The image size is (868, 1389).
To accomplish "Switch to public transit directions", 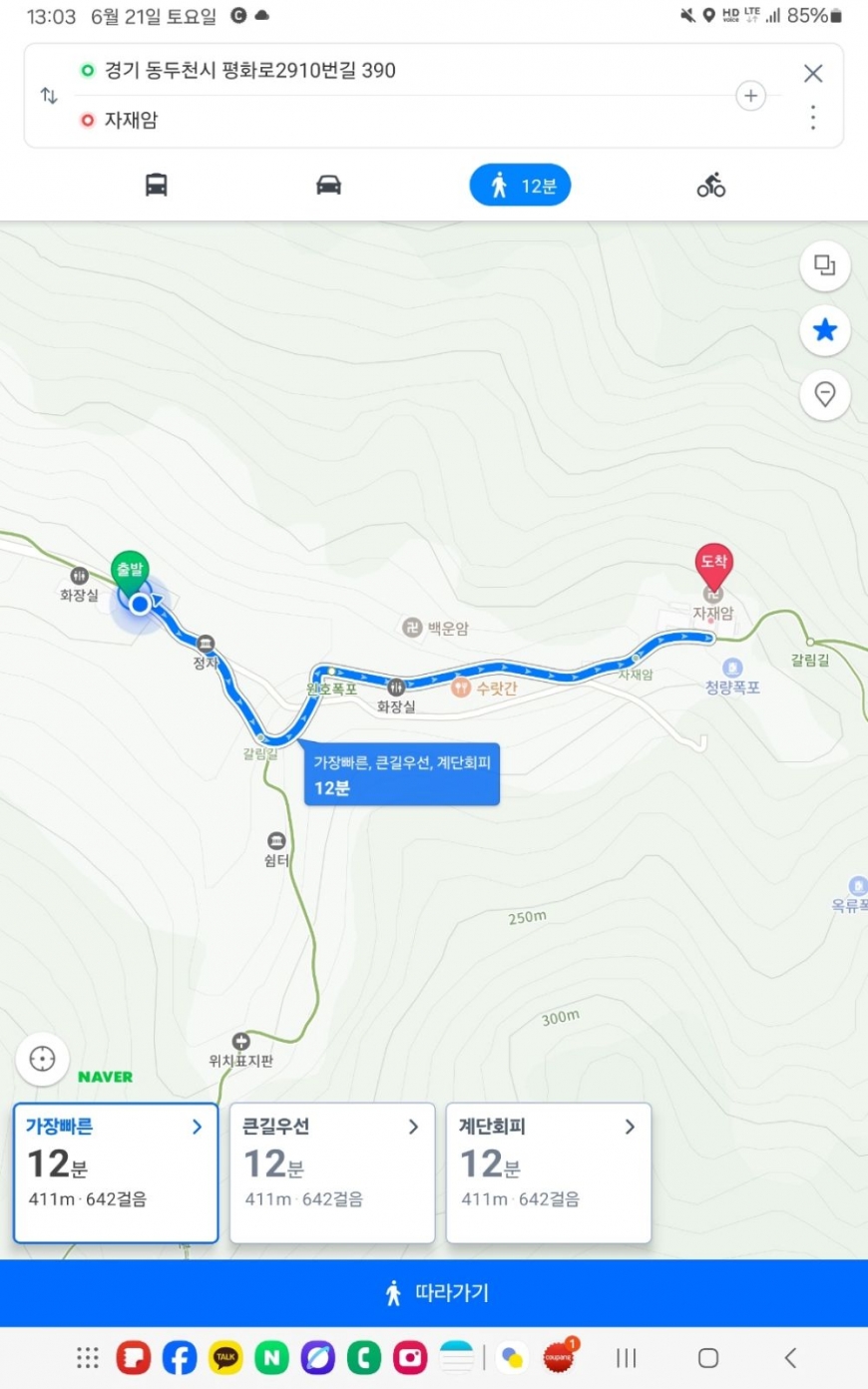I will coord(156,186).
